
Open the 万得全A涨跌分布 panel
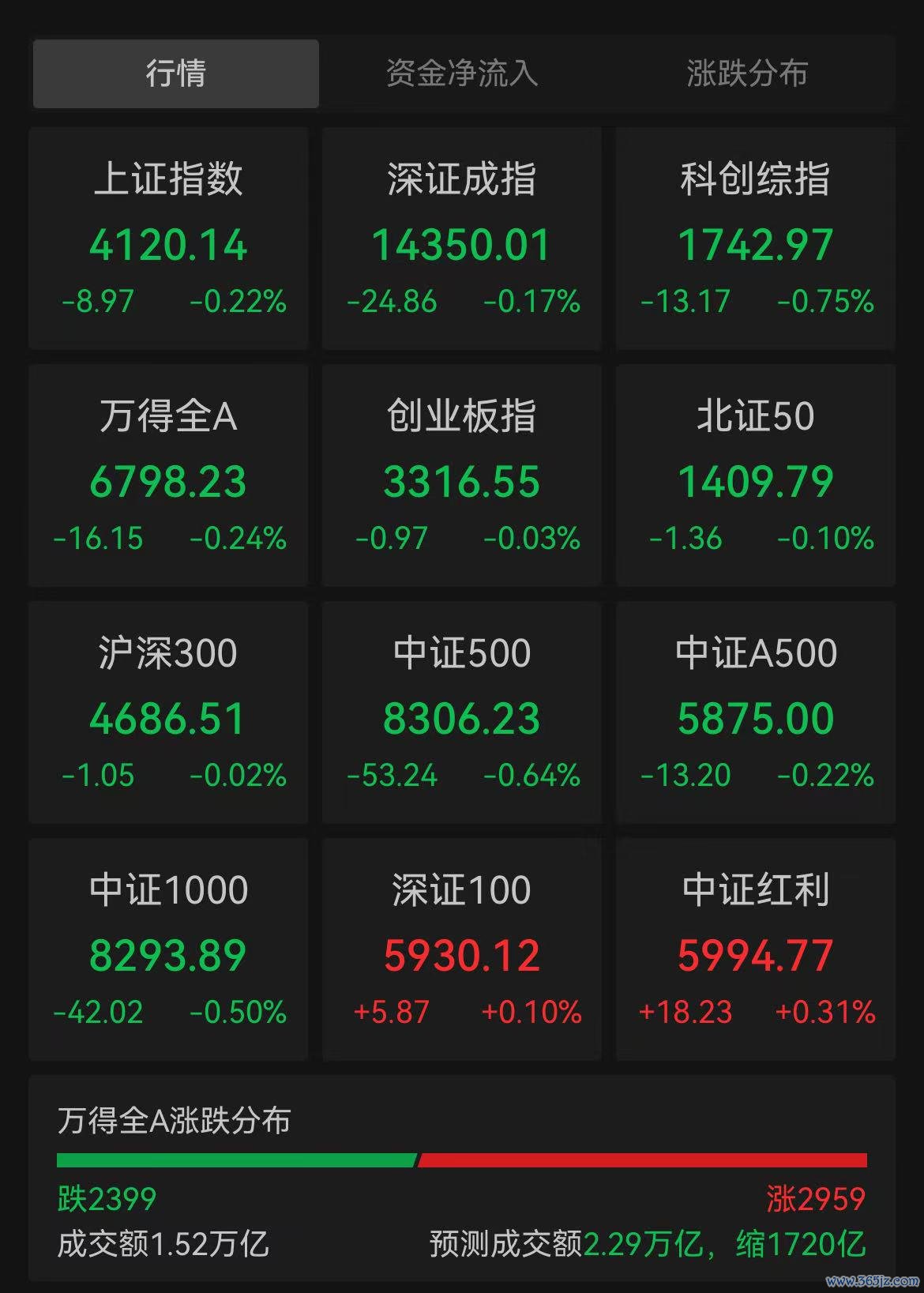[x=462, y=1178]
